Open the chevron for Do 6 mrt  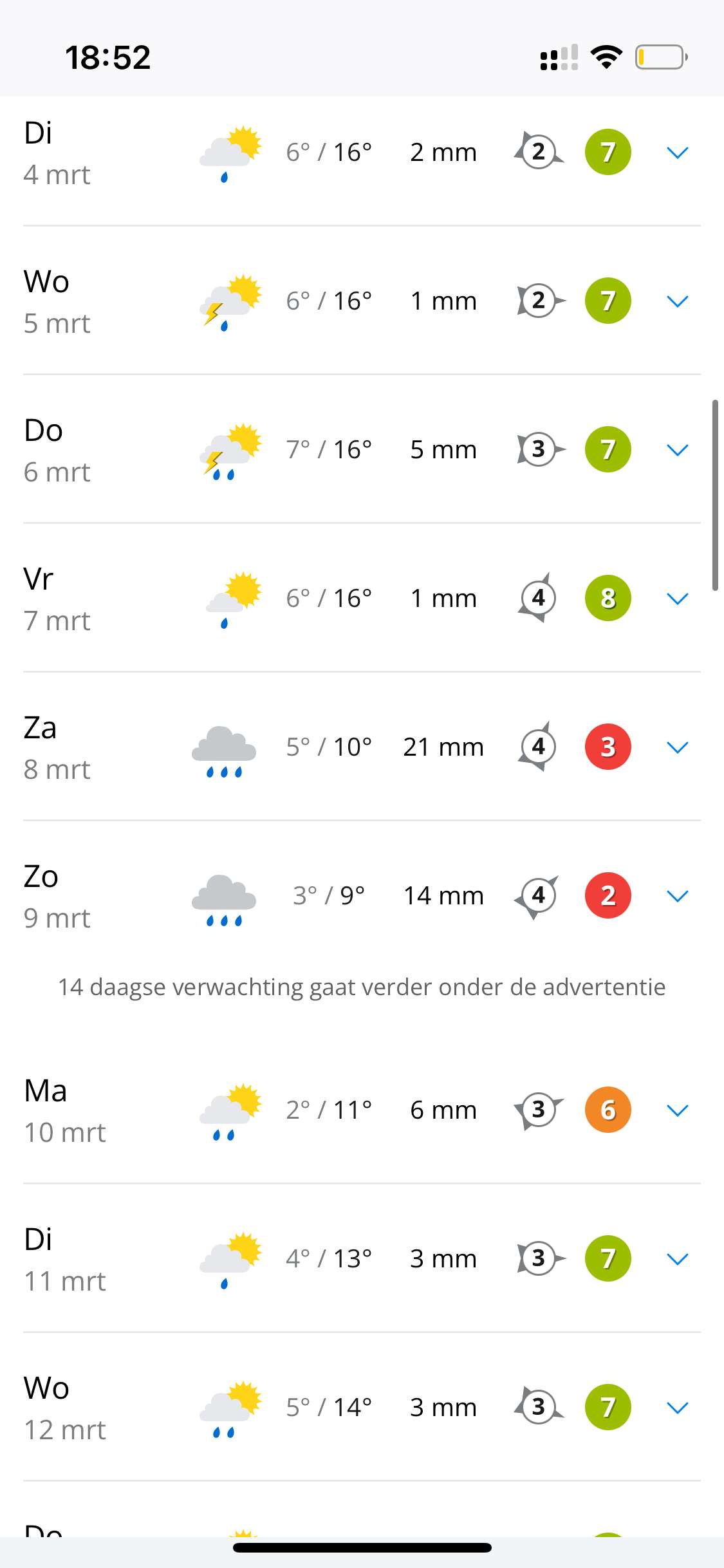pyautogui.click(x=677, y=450)
